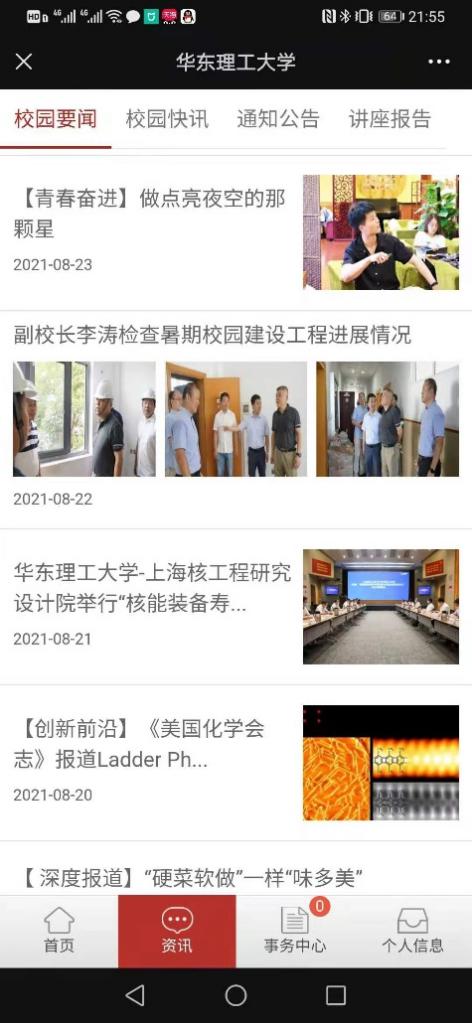Switch to the 校园快讯 tab
Viewport: 472px width, 1023px height.
point(167,119)
